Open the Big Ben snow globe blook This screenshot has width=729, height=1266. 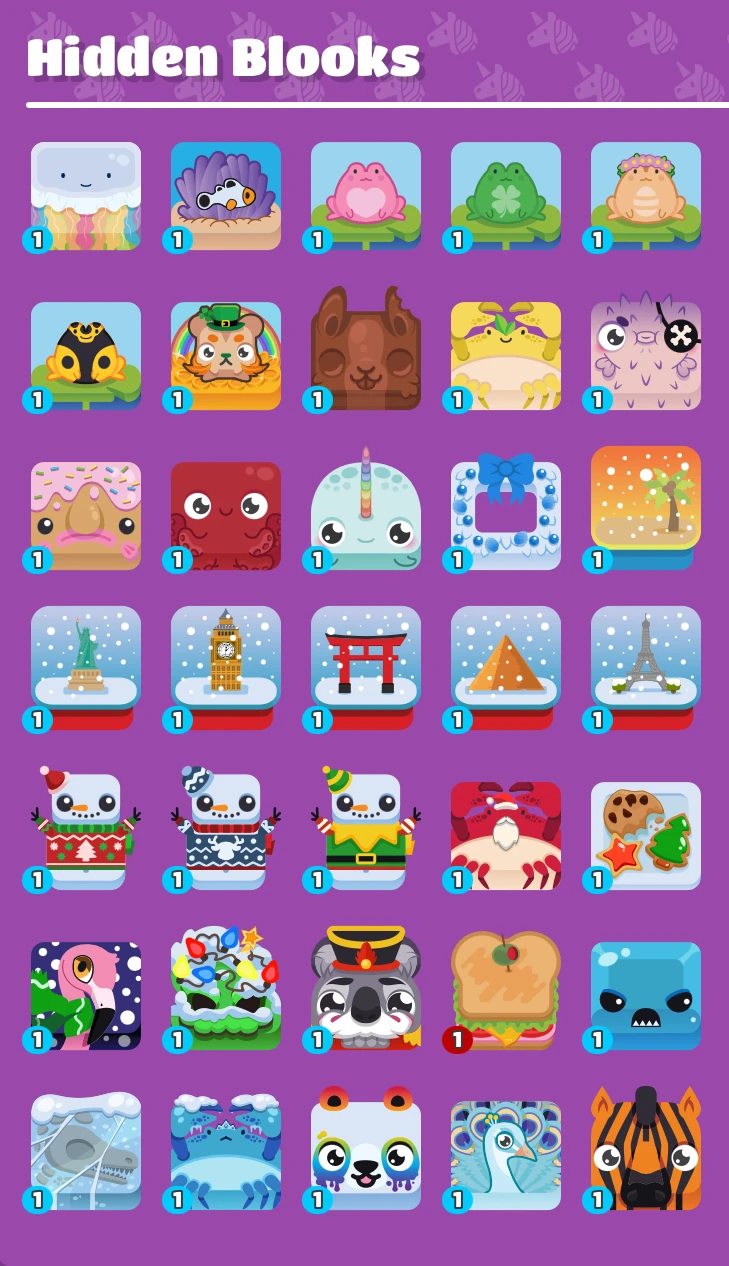pos(226,666)
